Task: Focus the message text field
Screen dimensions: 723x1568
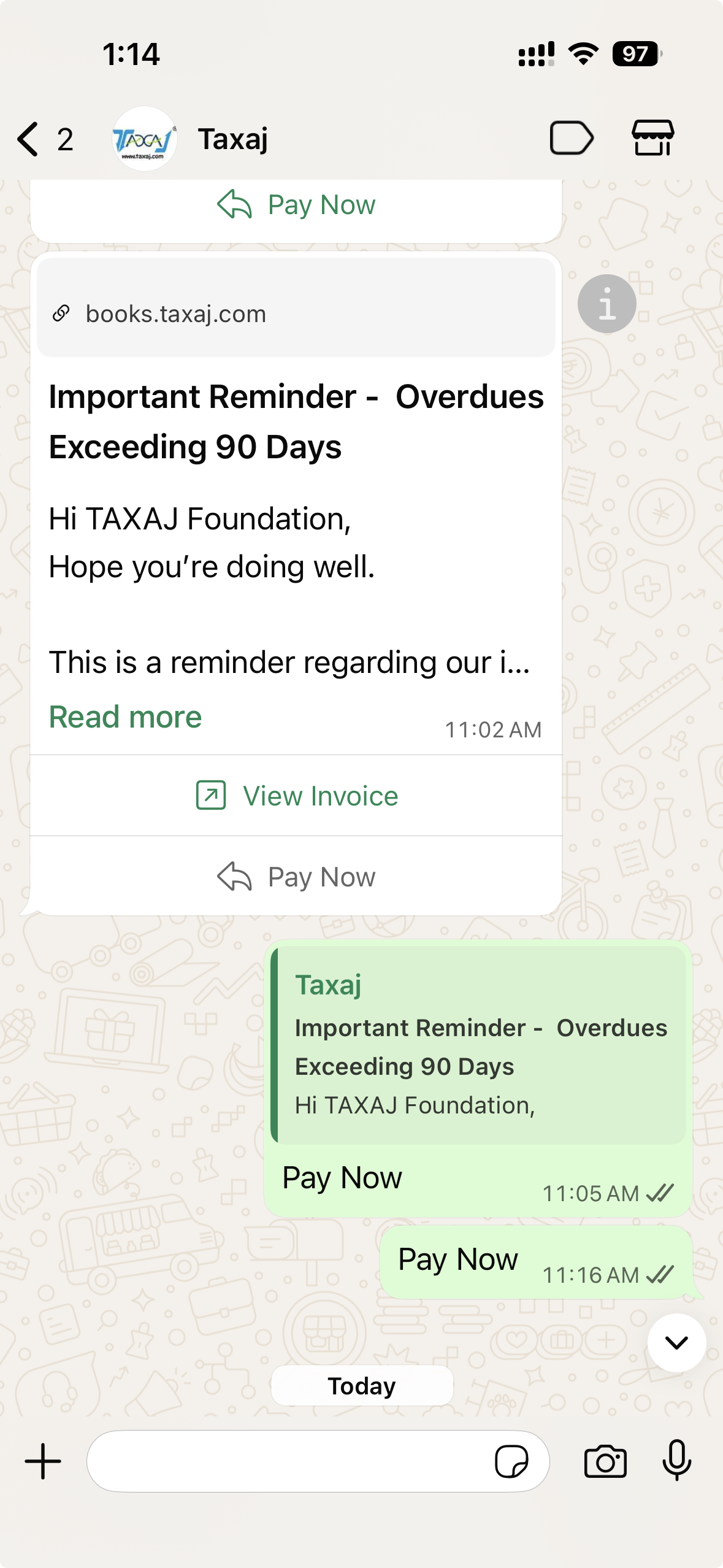Action: 288,1461
